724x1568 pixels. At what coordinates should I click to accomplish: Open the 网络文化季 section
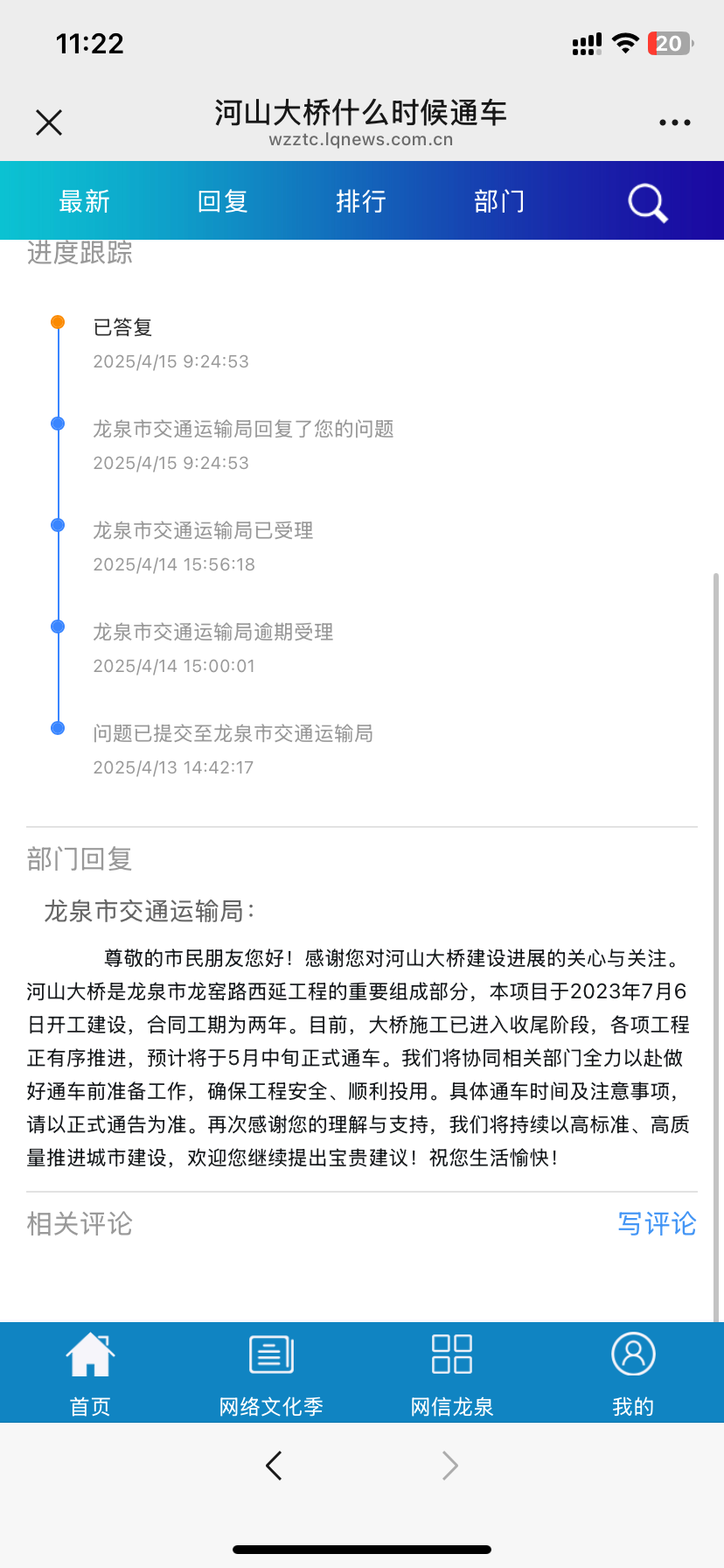tap(271, 1371)
